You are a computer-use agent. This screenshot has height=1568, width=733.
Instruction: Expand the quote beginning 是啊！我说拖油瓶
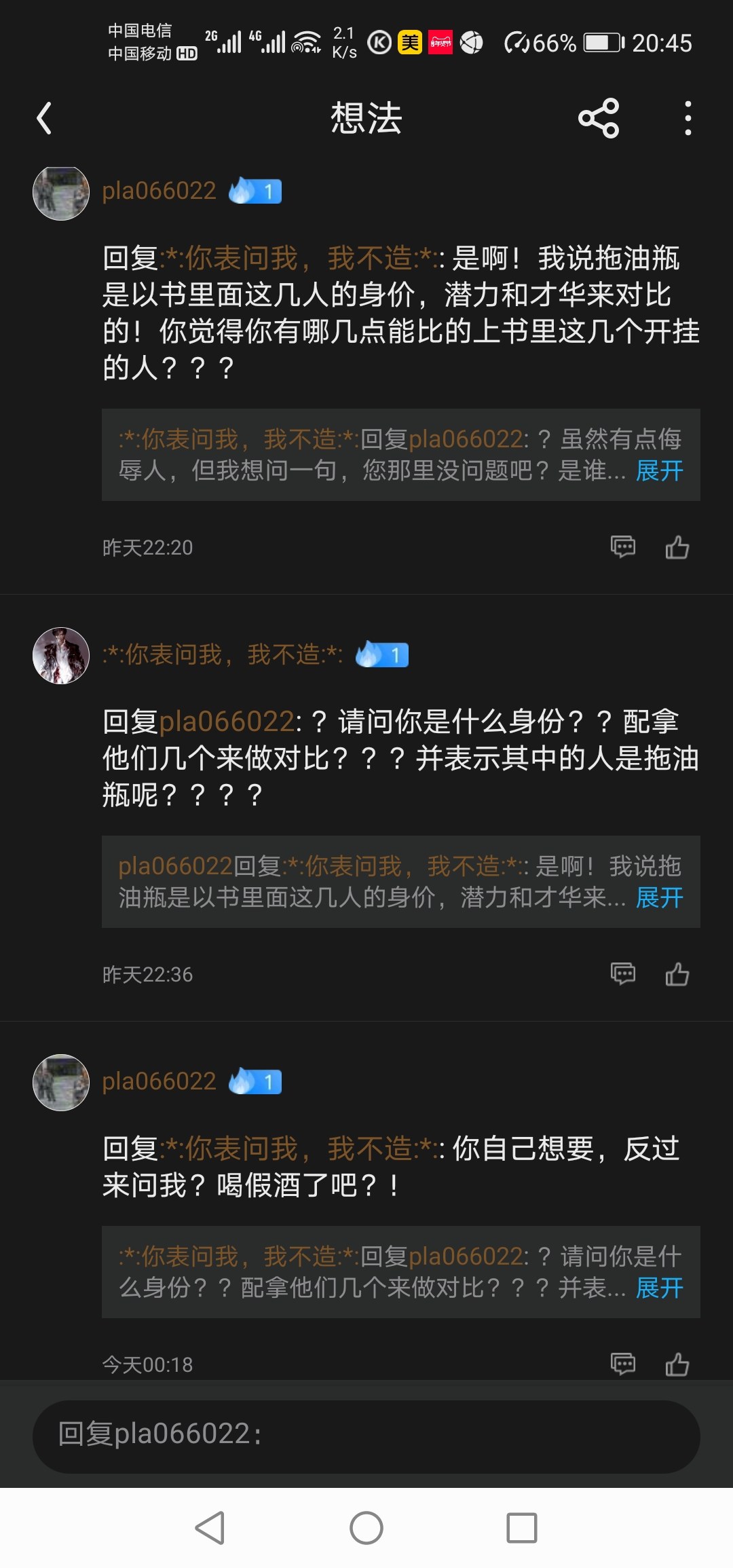(659, 897)
